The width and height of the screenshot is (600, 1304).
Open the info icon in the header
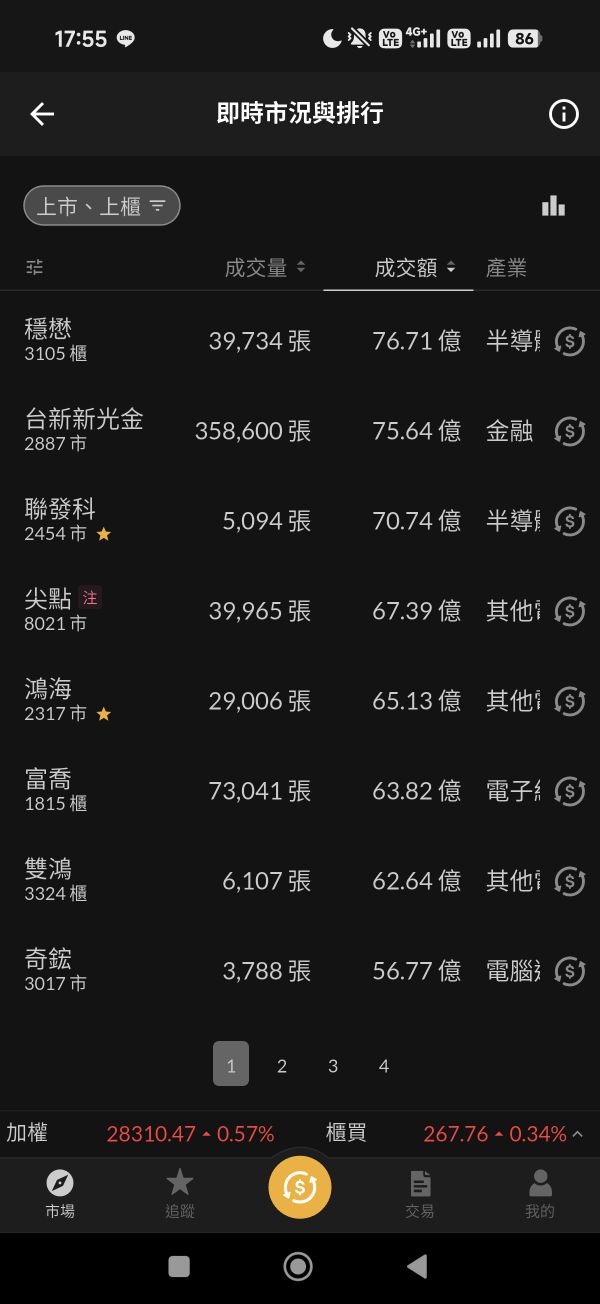[x=564, y=114]
